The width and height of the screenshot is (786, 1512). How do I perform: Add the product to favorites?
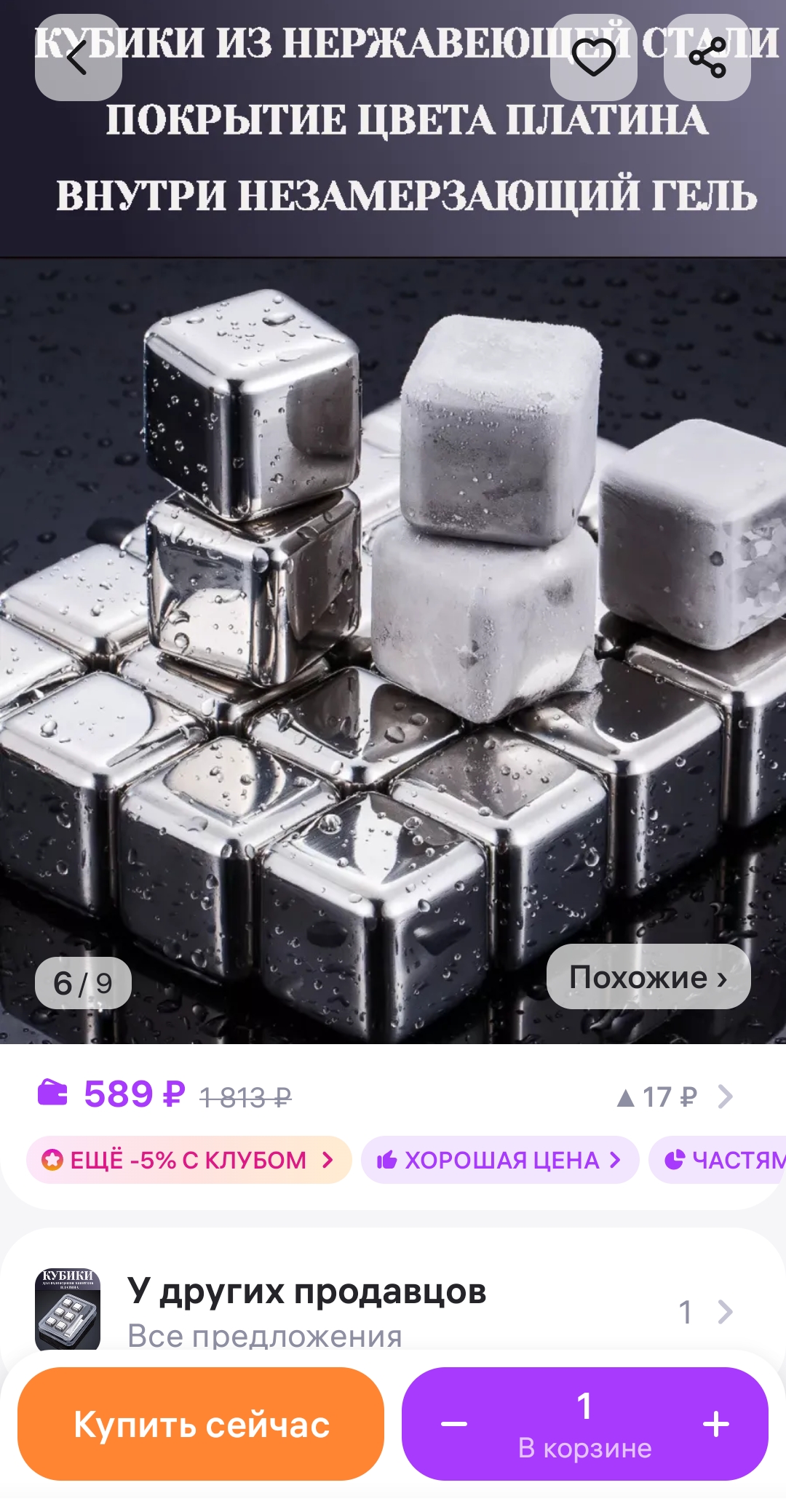point(593,57)
